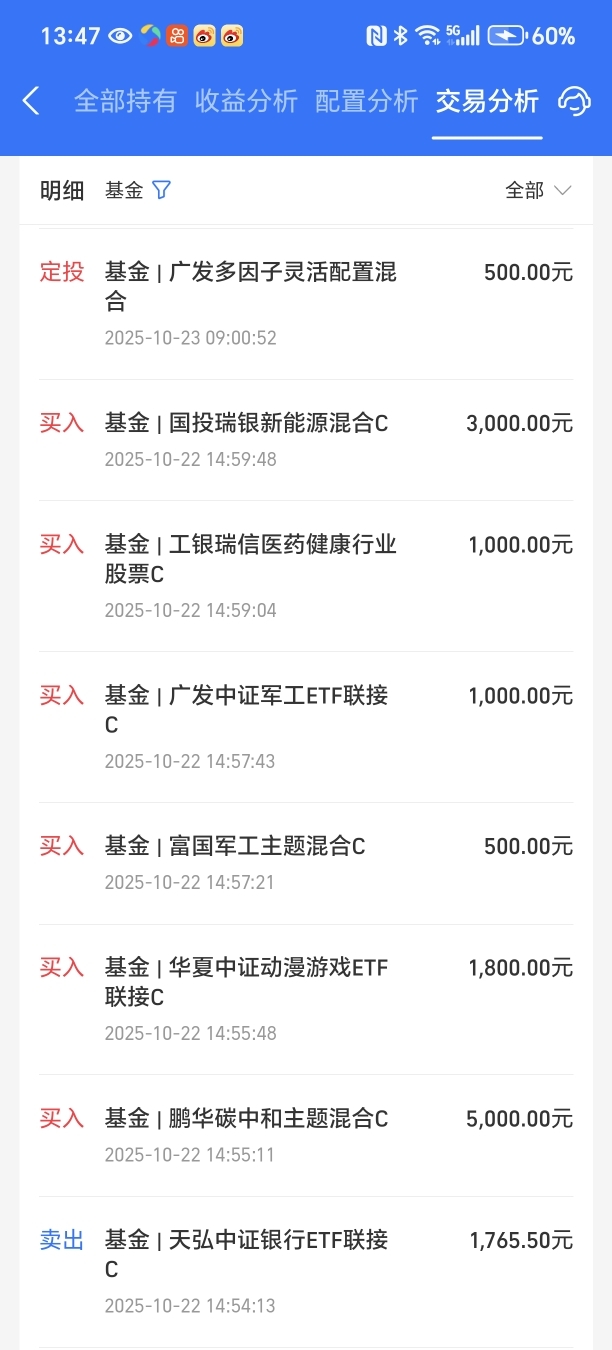Switch to the 全部持有 tab
The height and width of the screenshot is (1350, 612).
point(125,101)
